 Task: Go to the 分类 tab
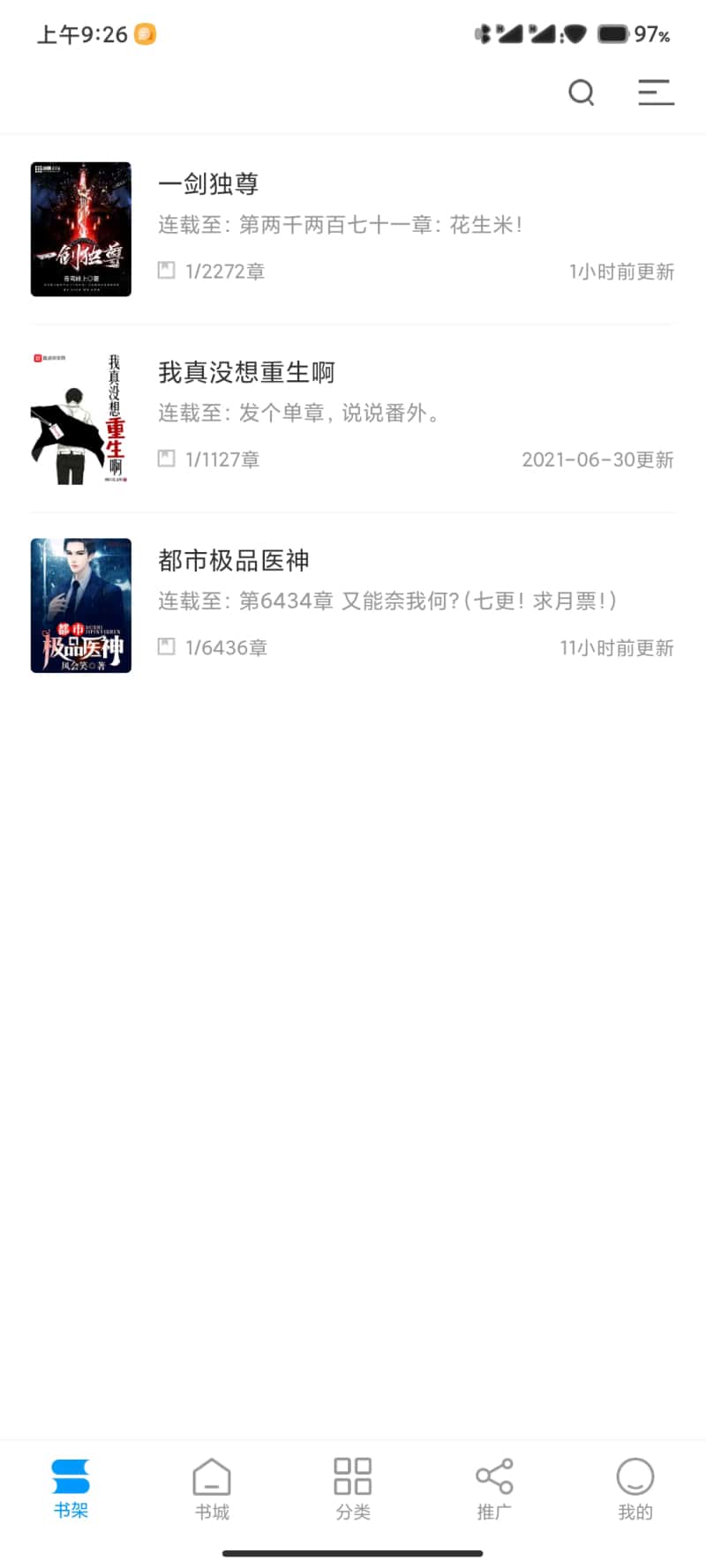(x=353, y=1488)
